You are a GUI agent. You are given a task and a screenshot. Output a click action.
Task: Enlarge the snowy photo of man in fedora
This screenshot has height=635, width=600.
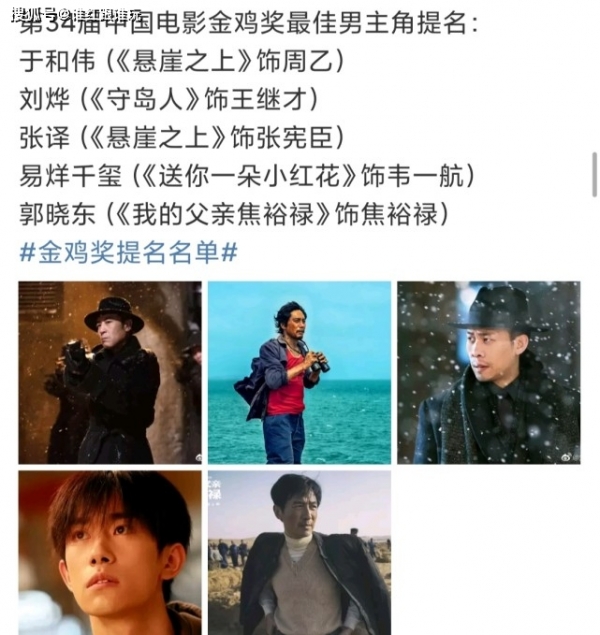488,372
